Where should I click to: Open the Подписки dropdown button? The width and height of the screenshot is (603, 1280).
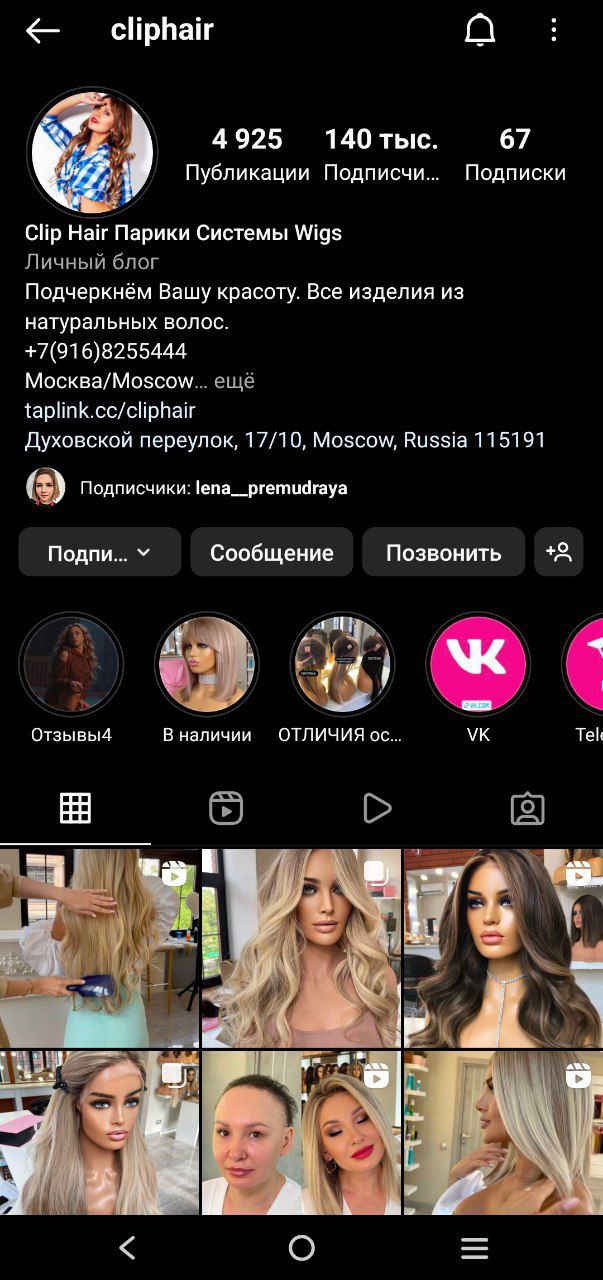click(x=99, y=552)
